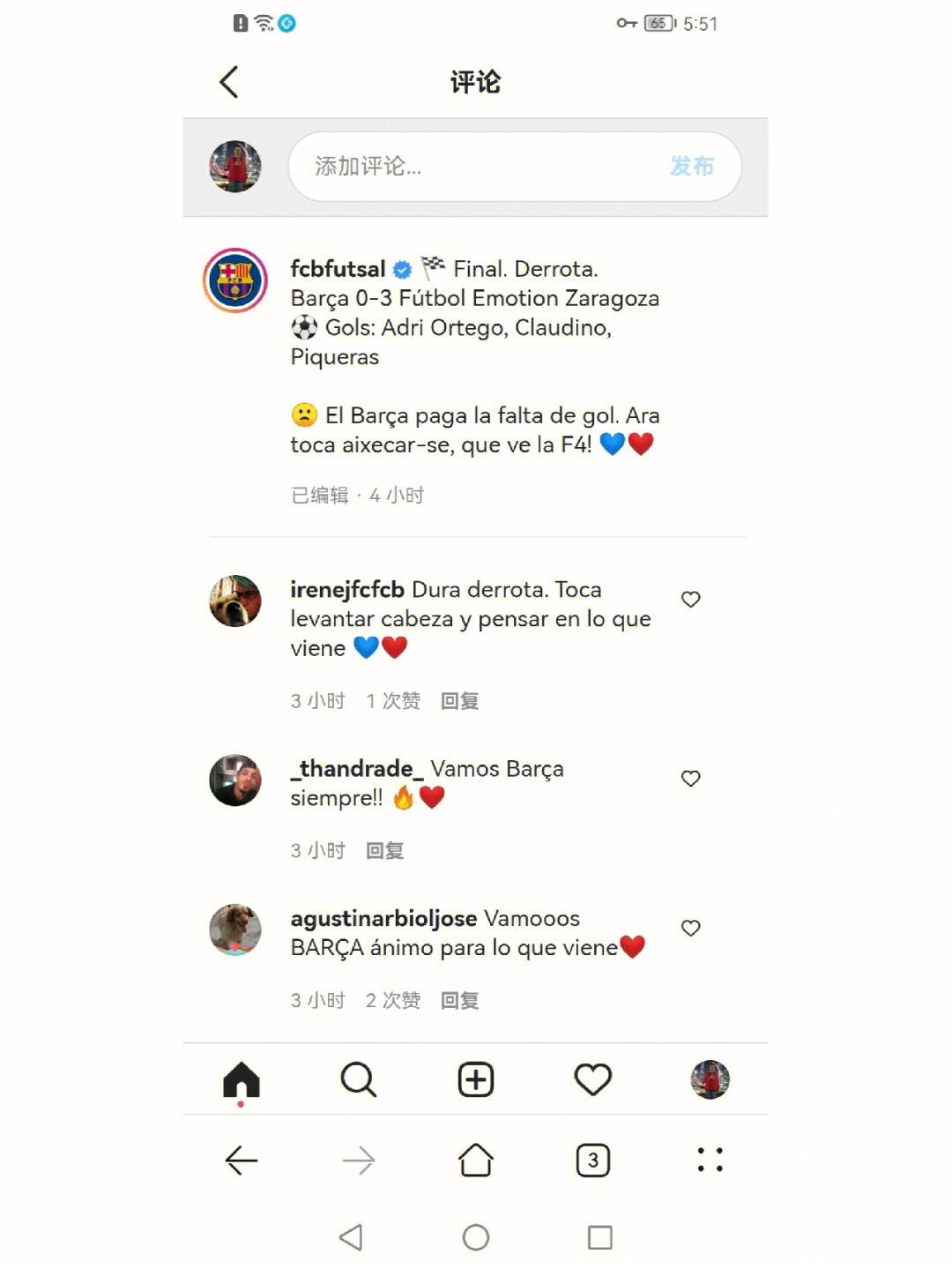View likes on irenejfcfcb's comment

coord(393,701)
